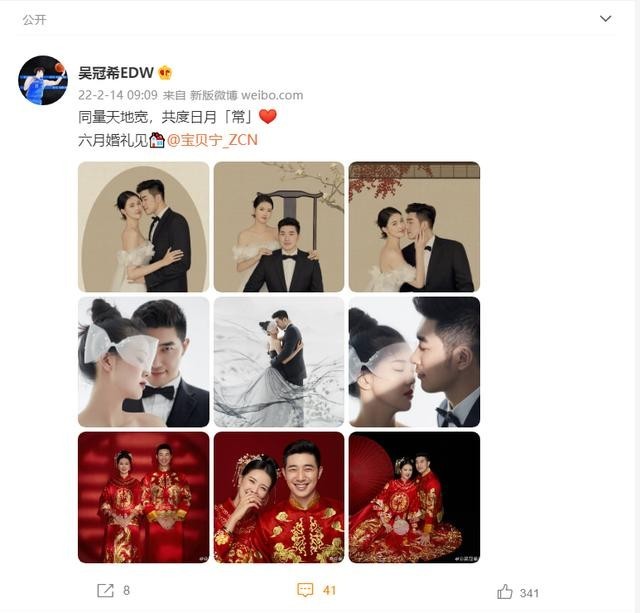View the red parasol photo

tap(414, 497)
